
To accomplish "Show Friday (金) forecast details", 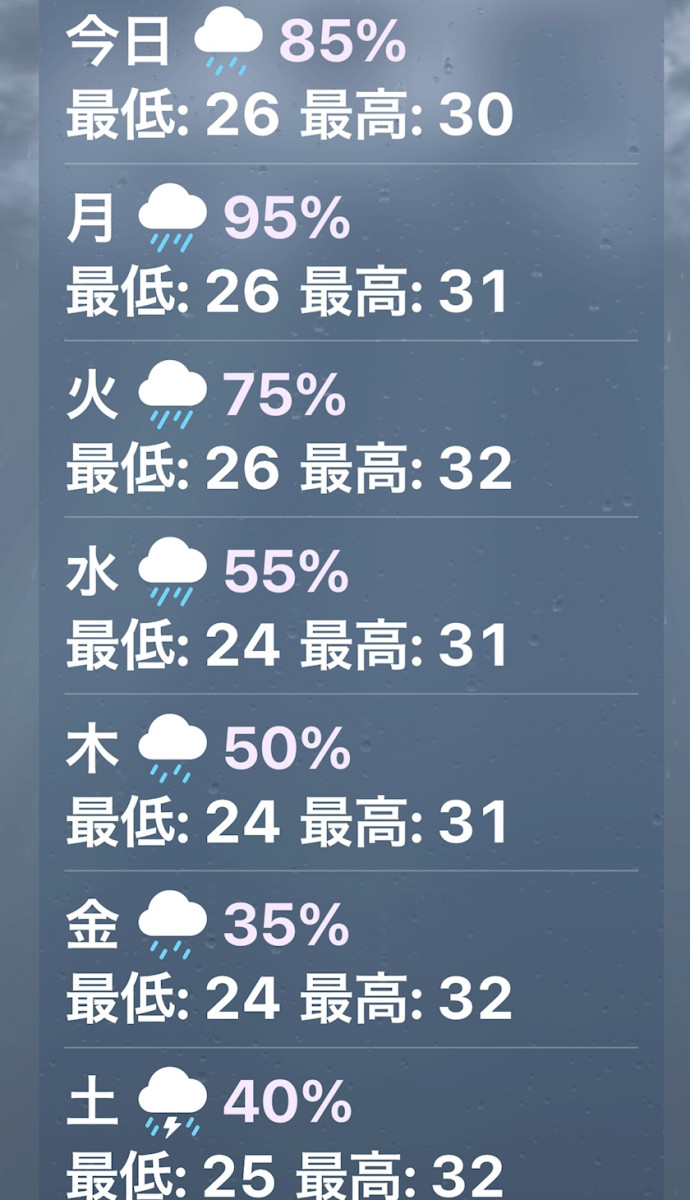I will [x=351, y=959].
